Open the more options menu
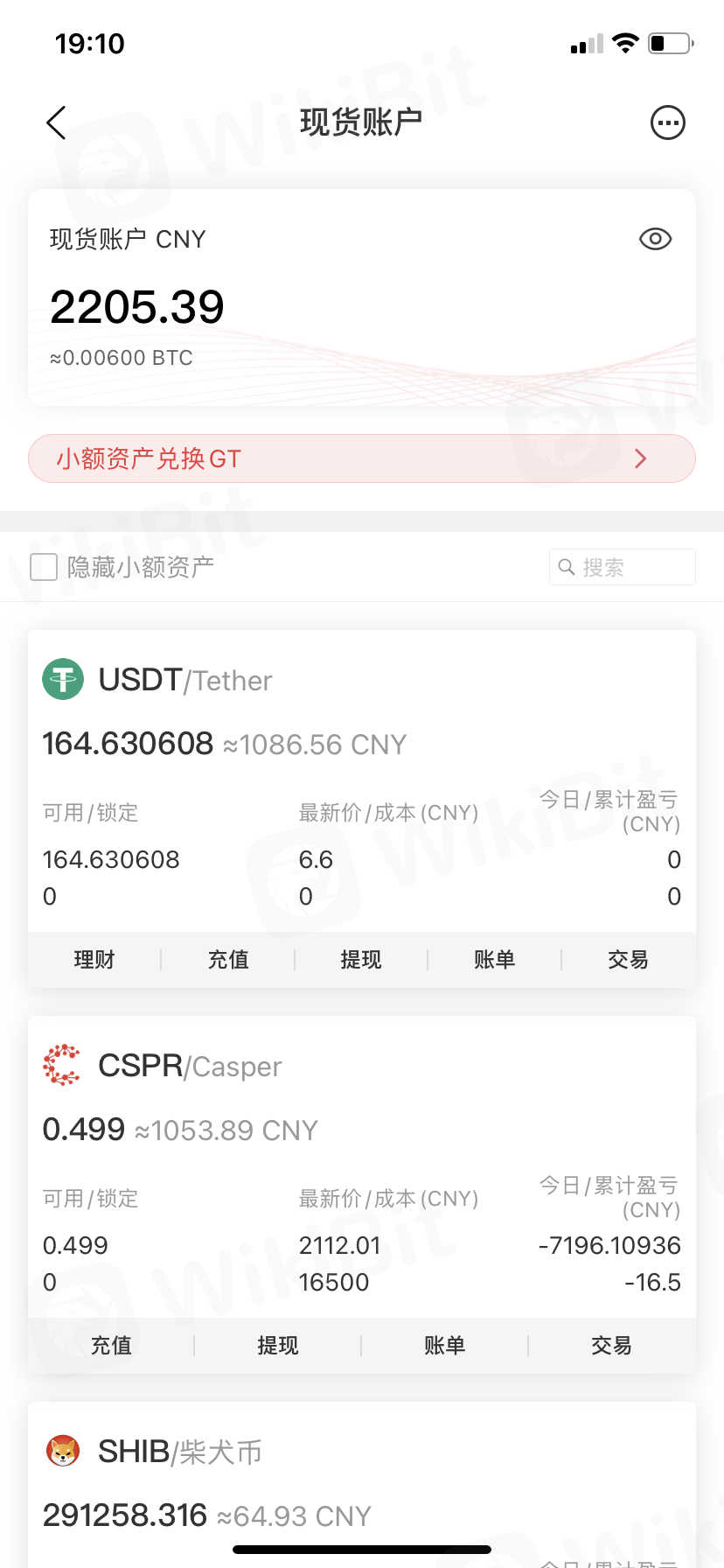724x1568 pixels. point(668,123)
